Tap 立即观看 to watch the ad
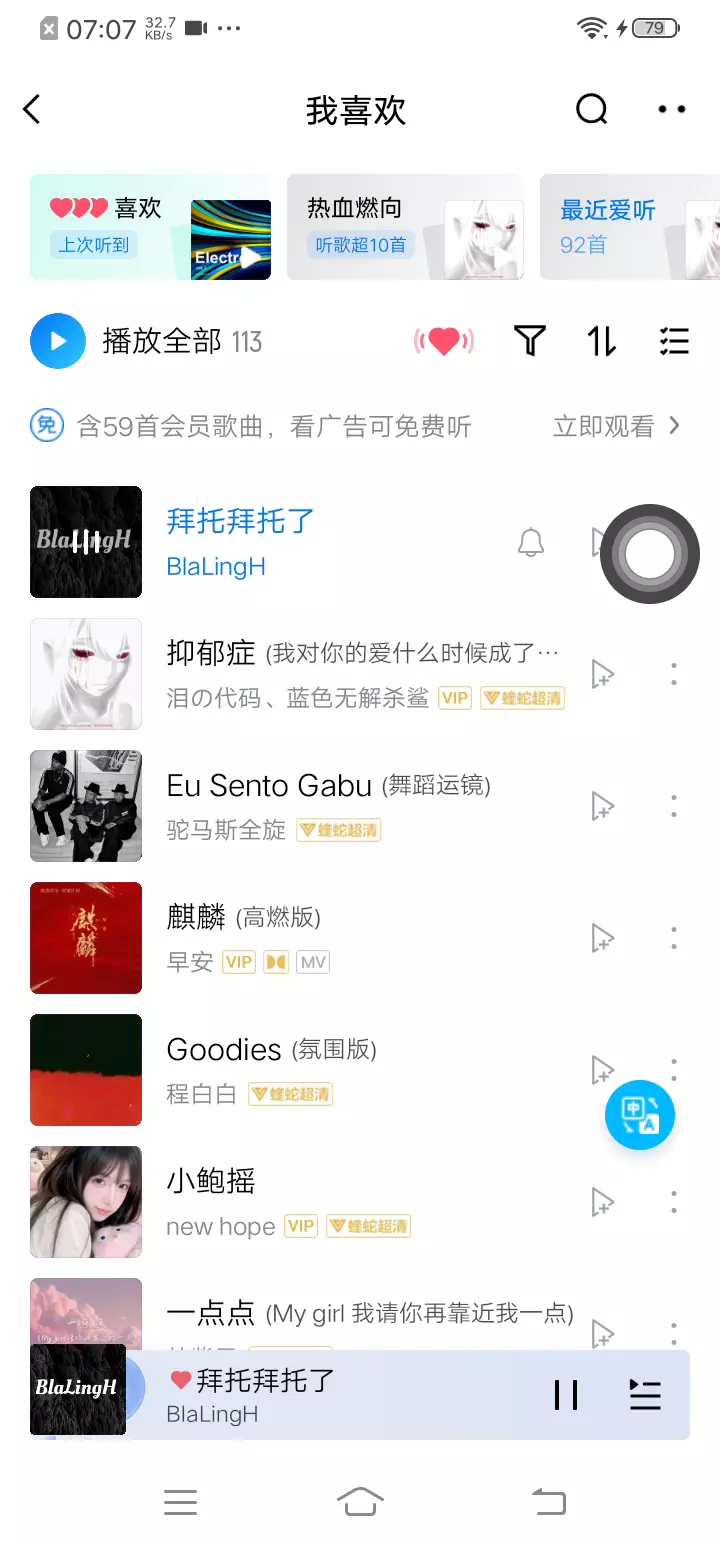 [617, 427]
